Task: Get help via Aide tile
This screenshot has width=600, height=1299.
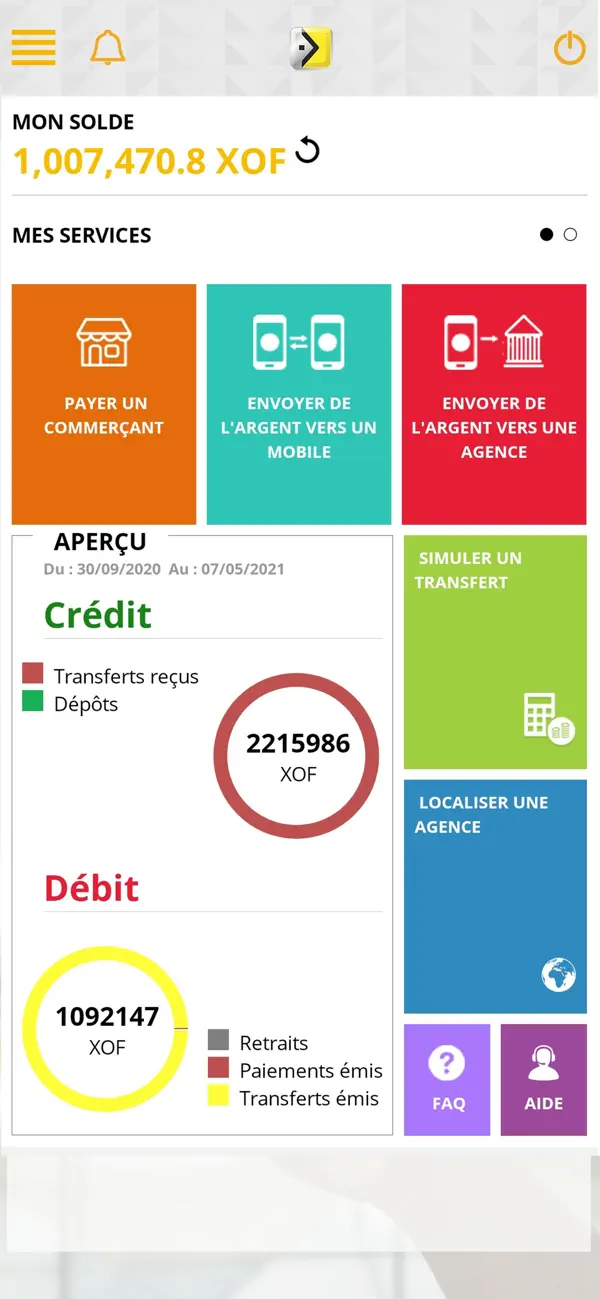Action: coord(544,1080)
